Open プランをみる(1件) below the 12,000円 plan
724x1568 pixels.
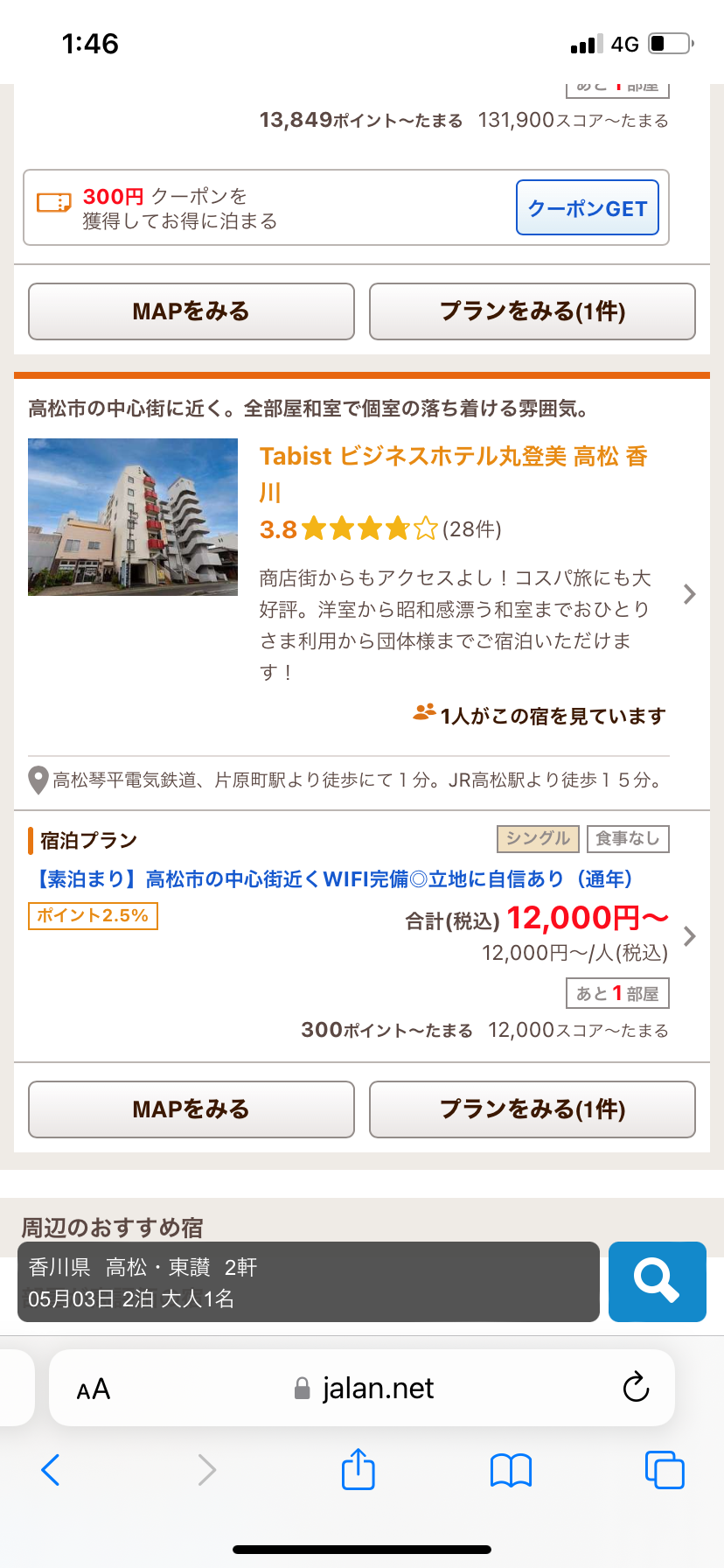pos(533,1109)
